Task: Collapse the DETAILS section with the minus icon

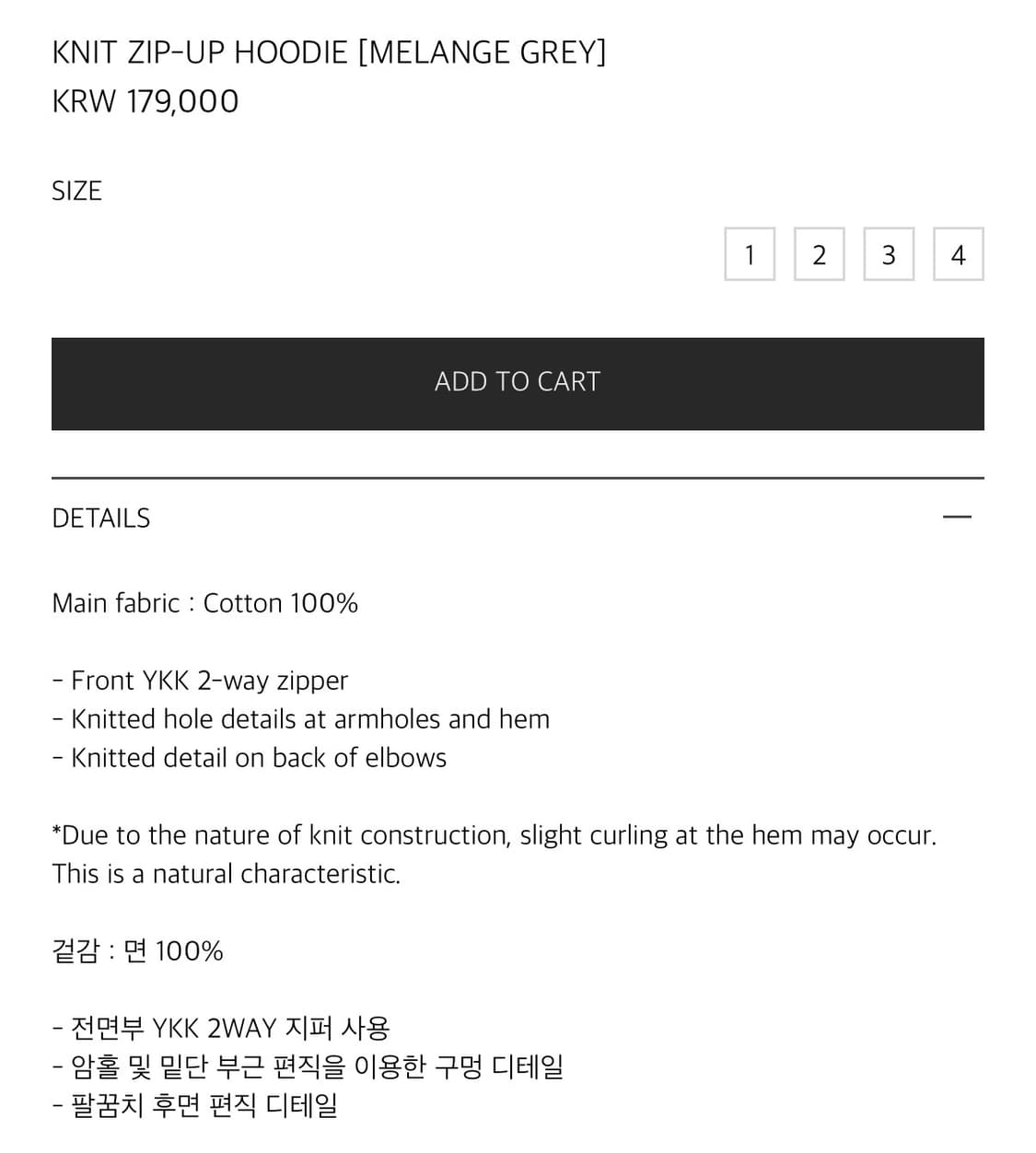Action: [958, 517]
